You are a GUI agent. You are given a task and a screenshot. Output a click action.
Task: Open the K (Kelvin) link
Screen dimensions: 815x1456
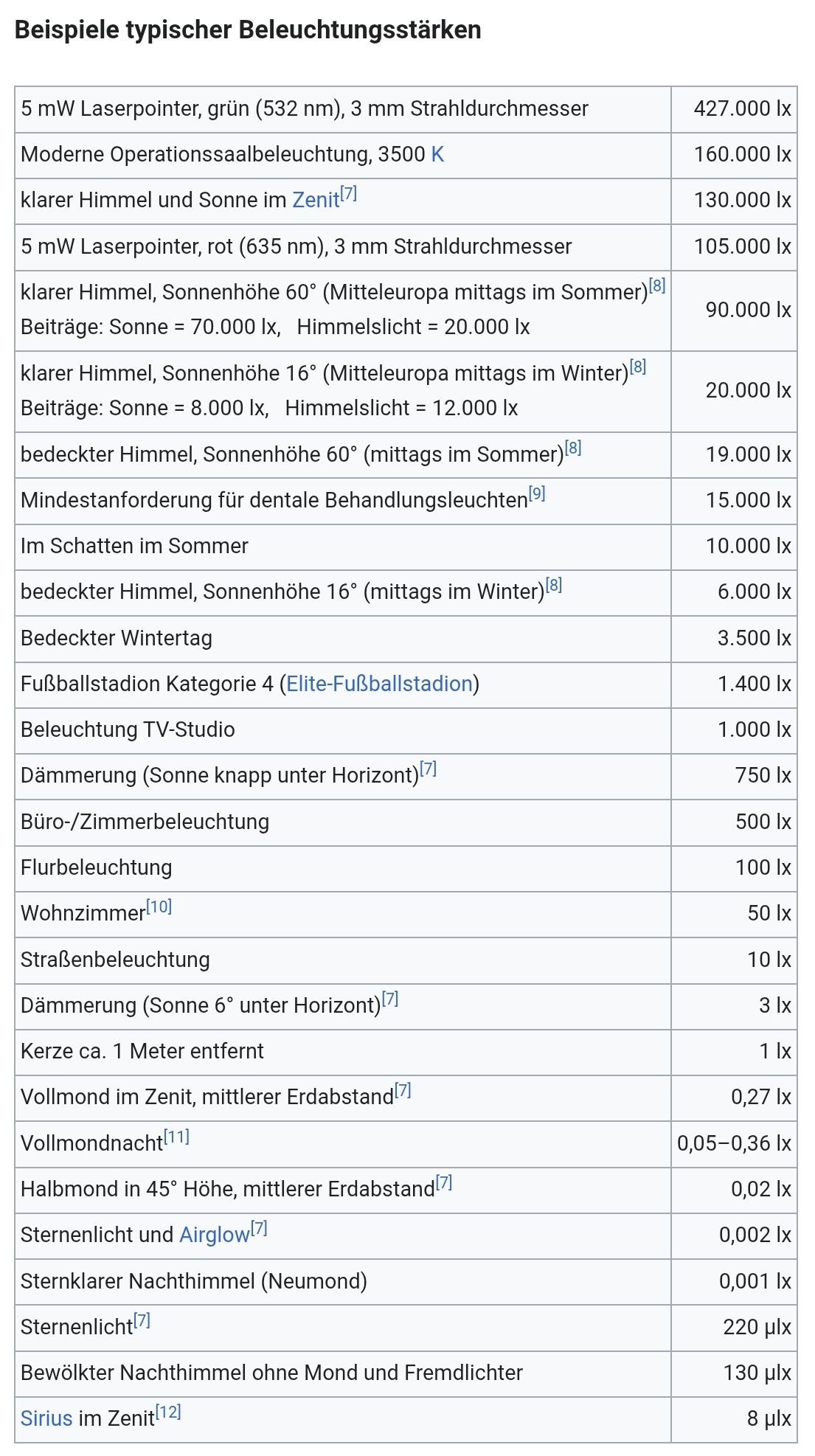[437, 154]
